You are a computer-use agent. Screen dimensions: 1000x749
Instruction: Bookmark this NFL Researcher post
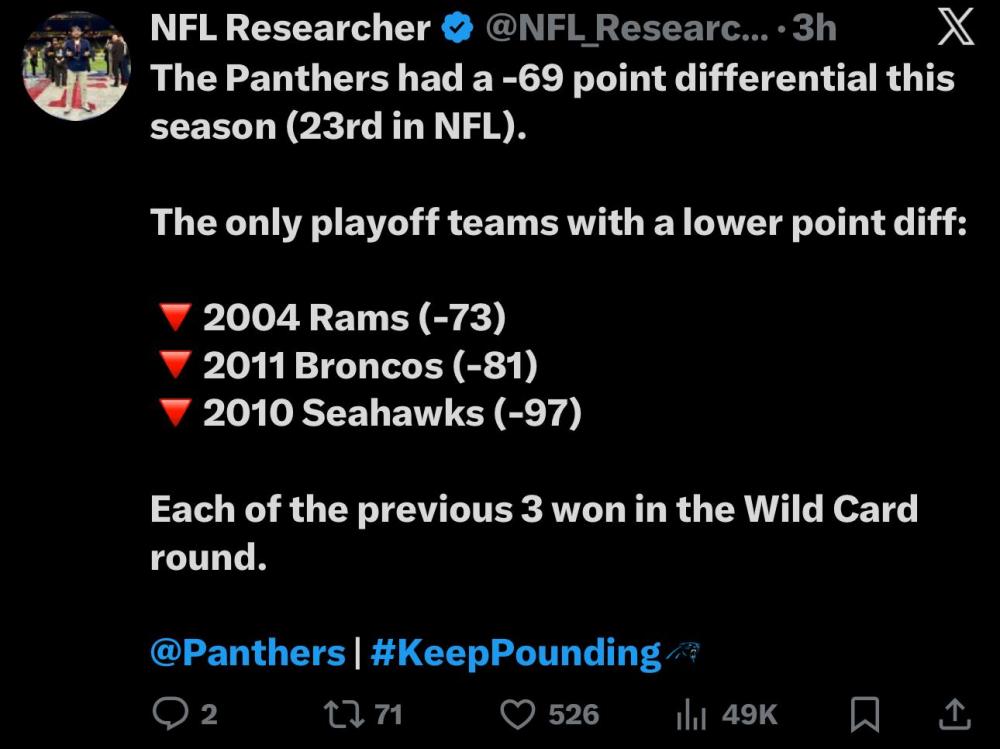[x=864, y=713]
